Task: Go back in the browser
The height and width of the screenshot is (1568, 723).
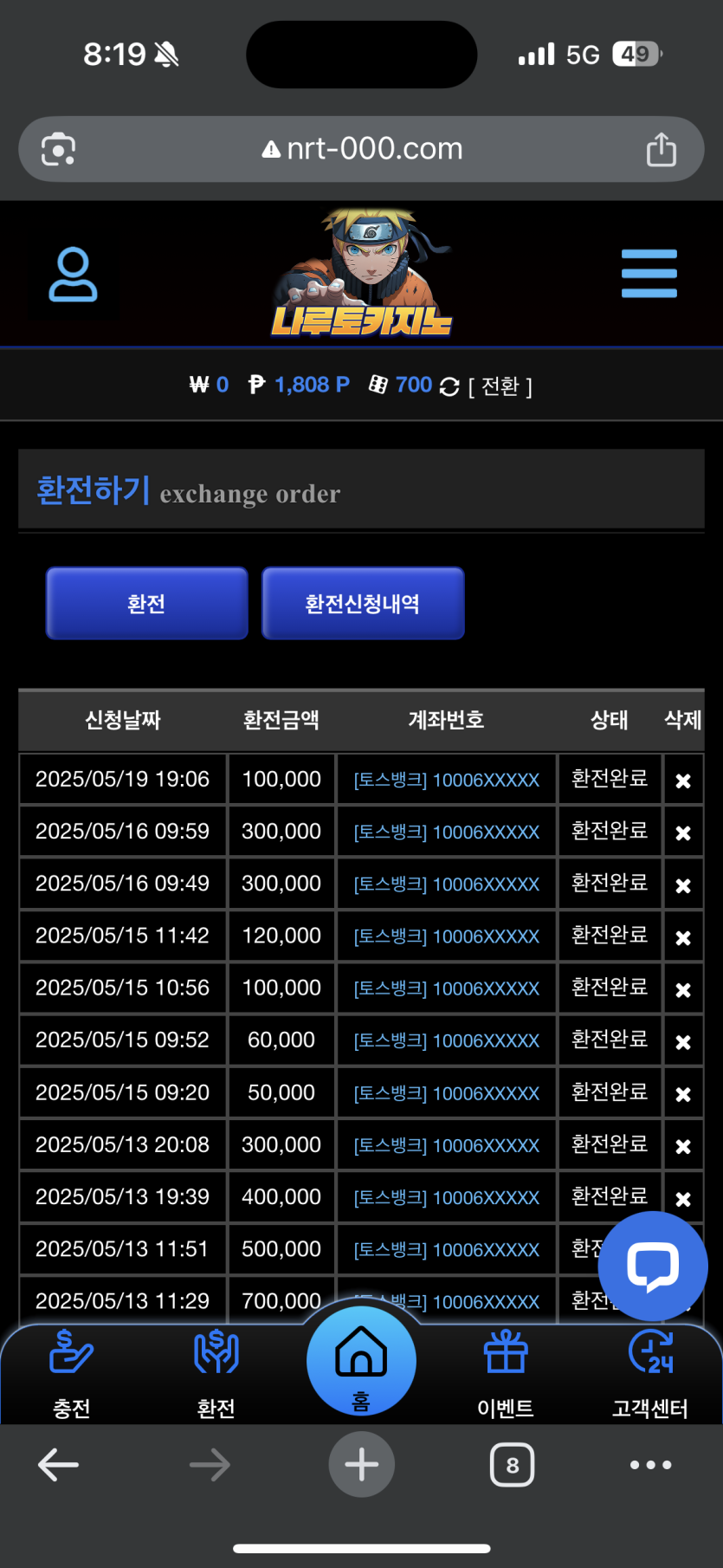Action: [59, 1465]
